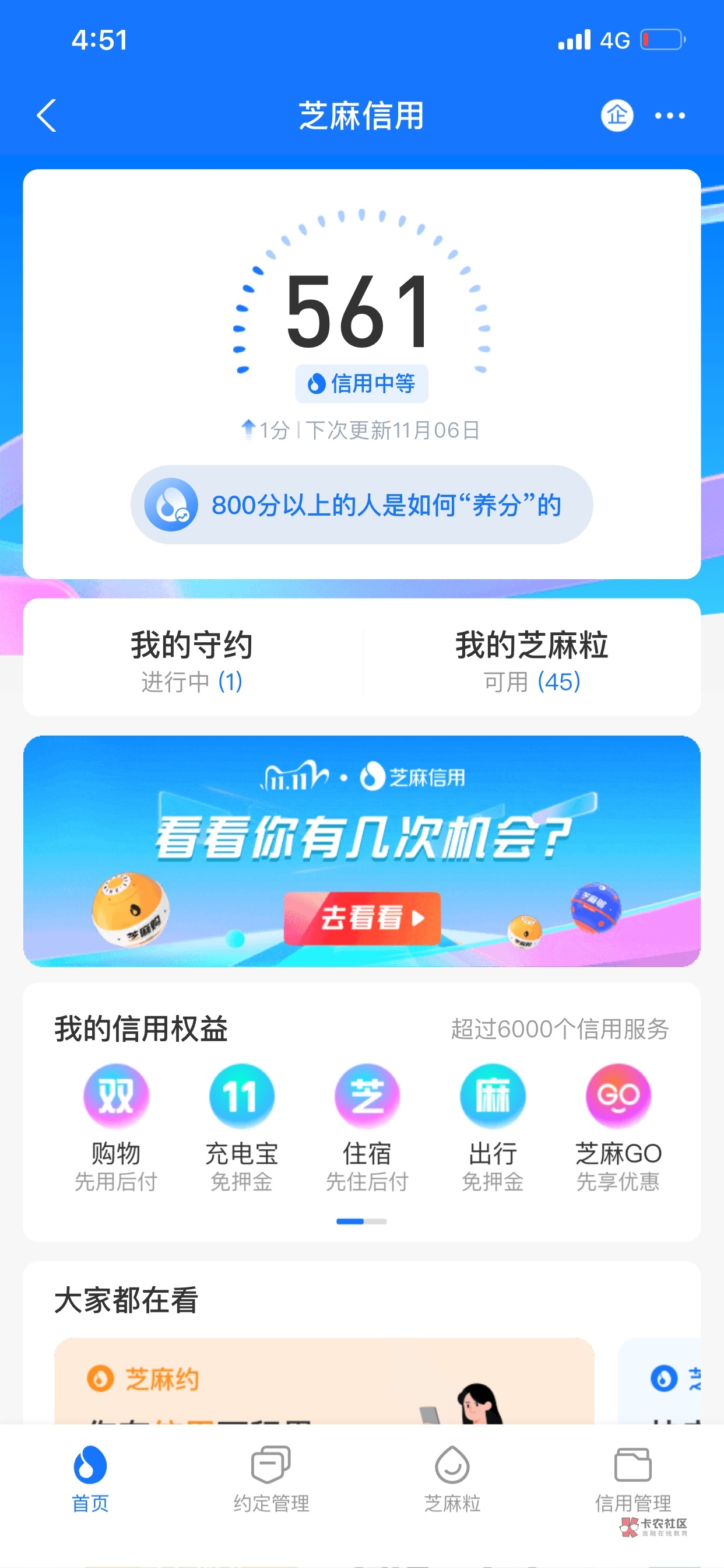This screenshot has width=724, height=1568.
Task: Tap the 企 enterprise icon in header
Action: click(x=616, y=116)
